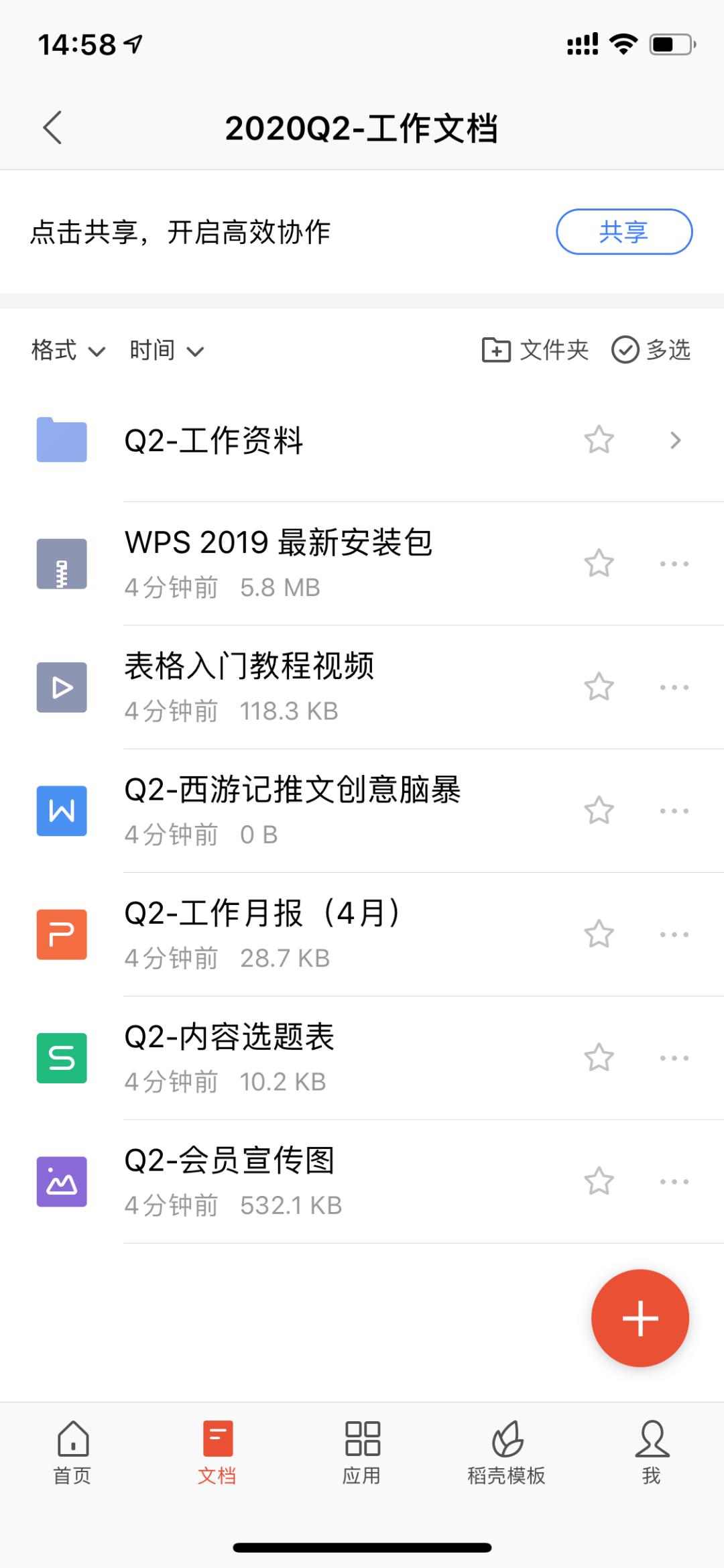Open more options for Q2-内容选题表

click(x=674, y=1057)
